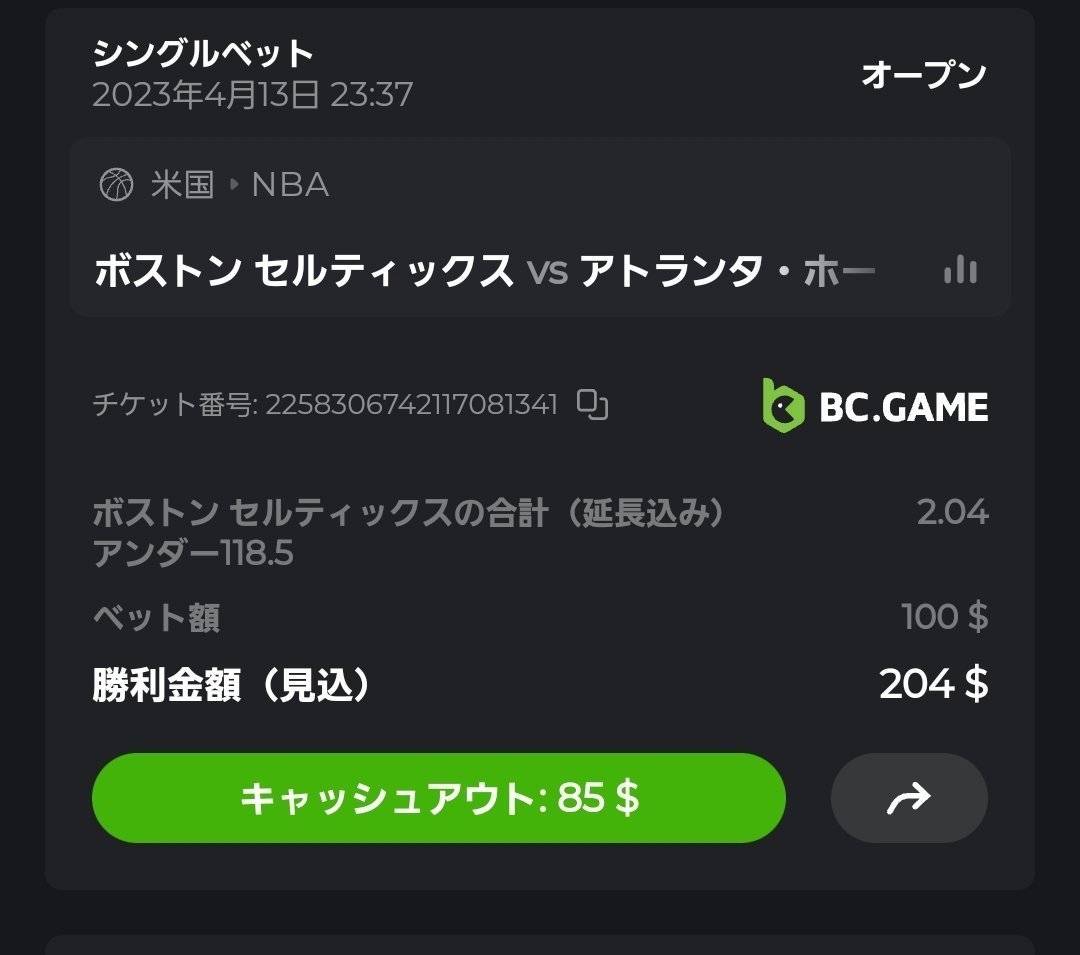Share this bet slip
Viewport: 1080px width, 955px height.
click(x=909, y=798)
